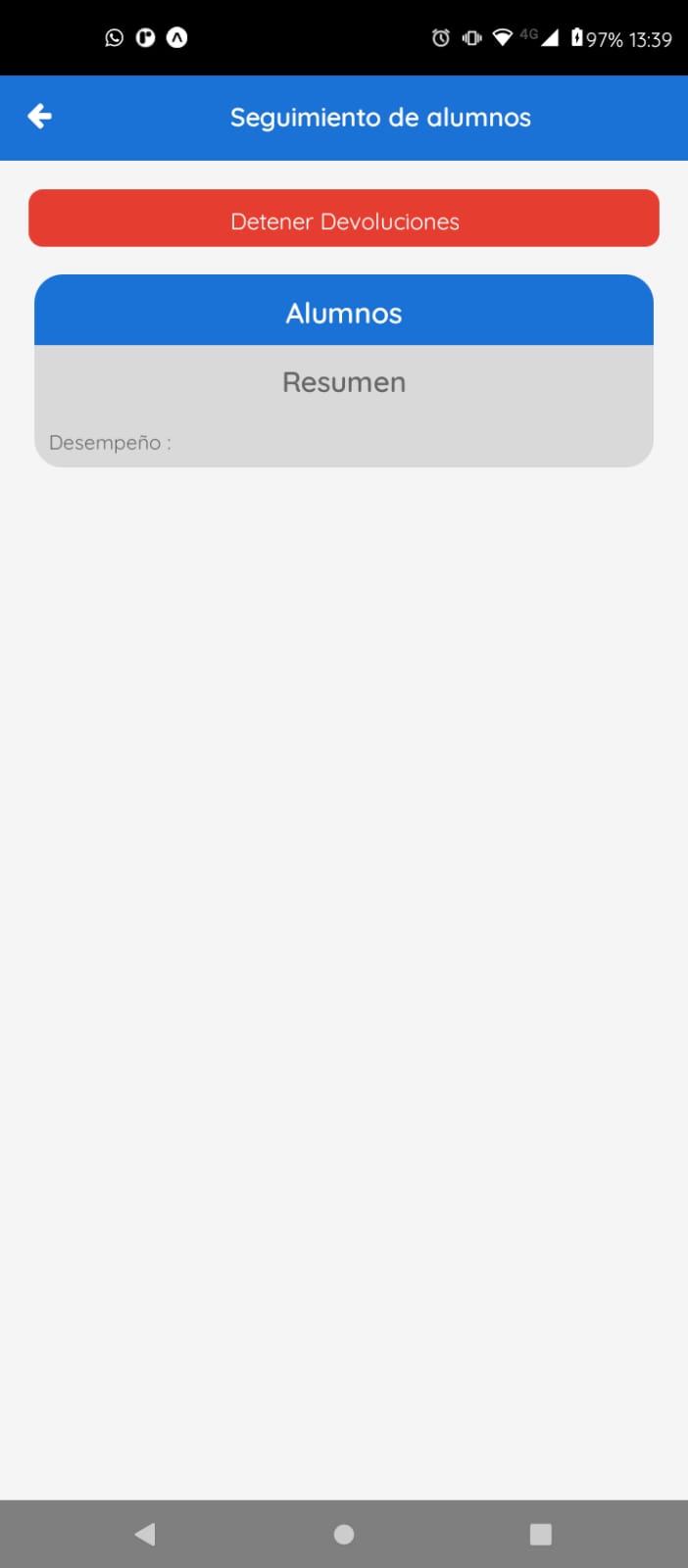Open the Alumnos section
The image size is (688, 1568).
coord(344,312)
